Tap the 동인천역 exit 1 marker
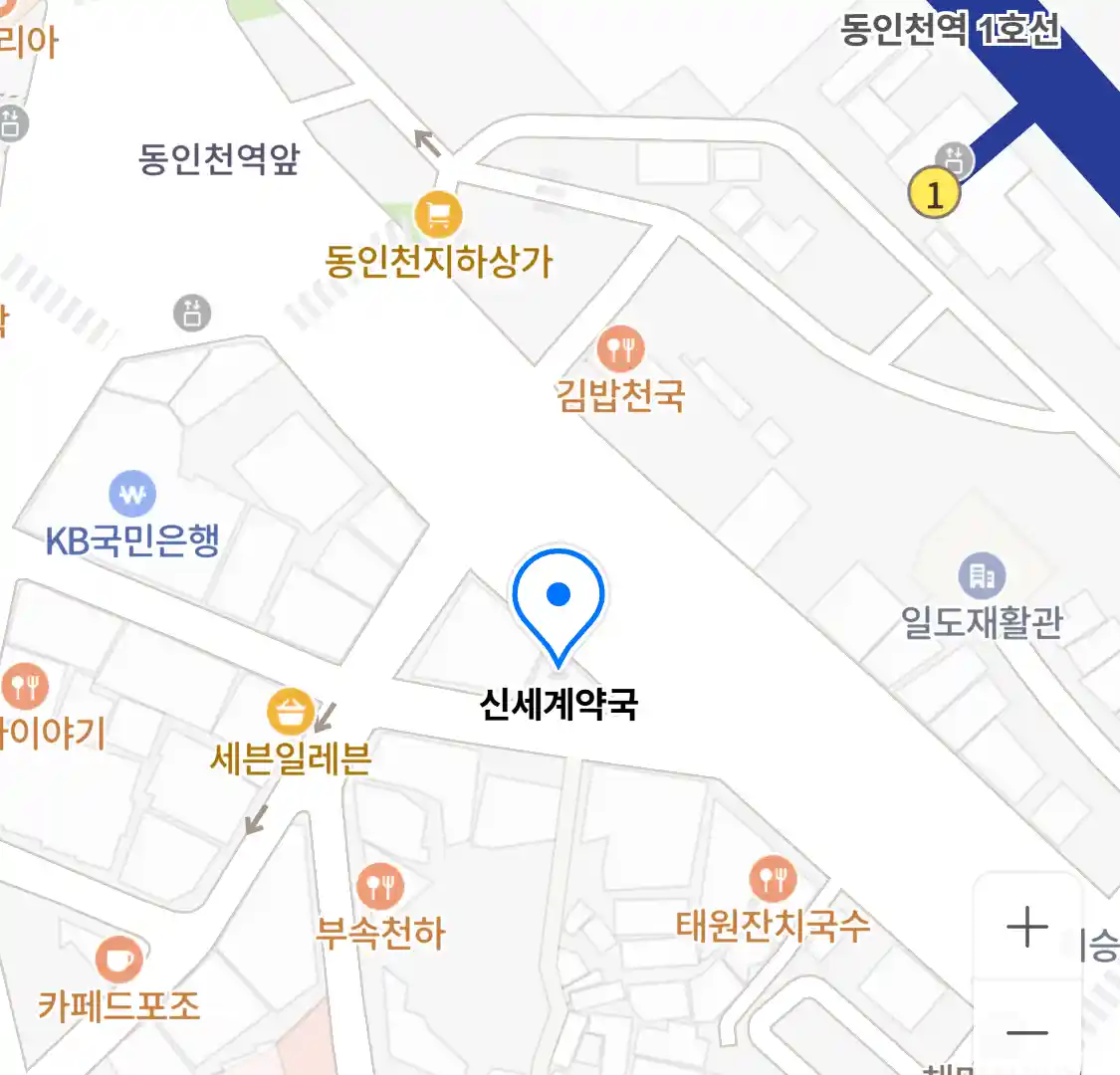Viewport: 1120px width, 1075px height. point(934,194)
